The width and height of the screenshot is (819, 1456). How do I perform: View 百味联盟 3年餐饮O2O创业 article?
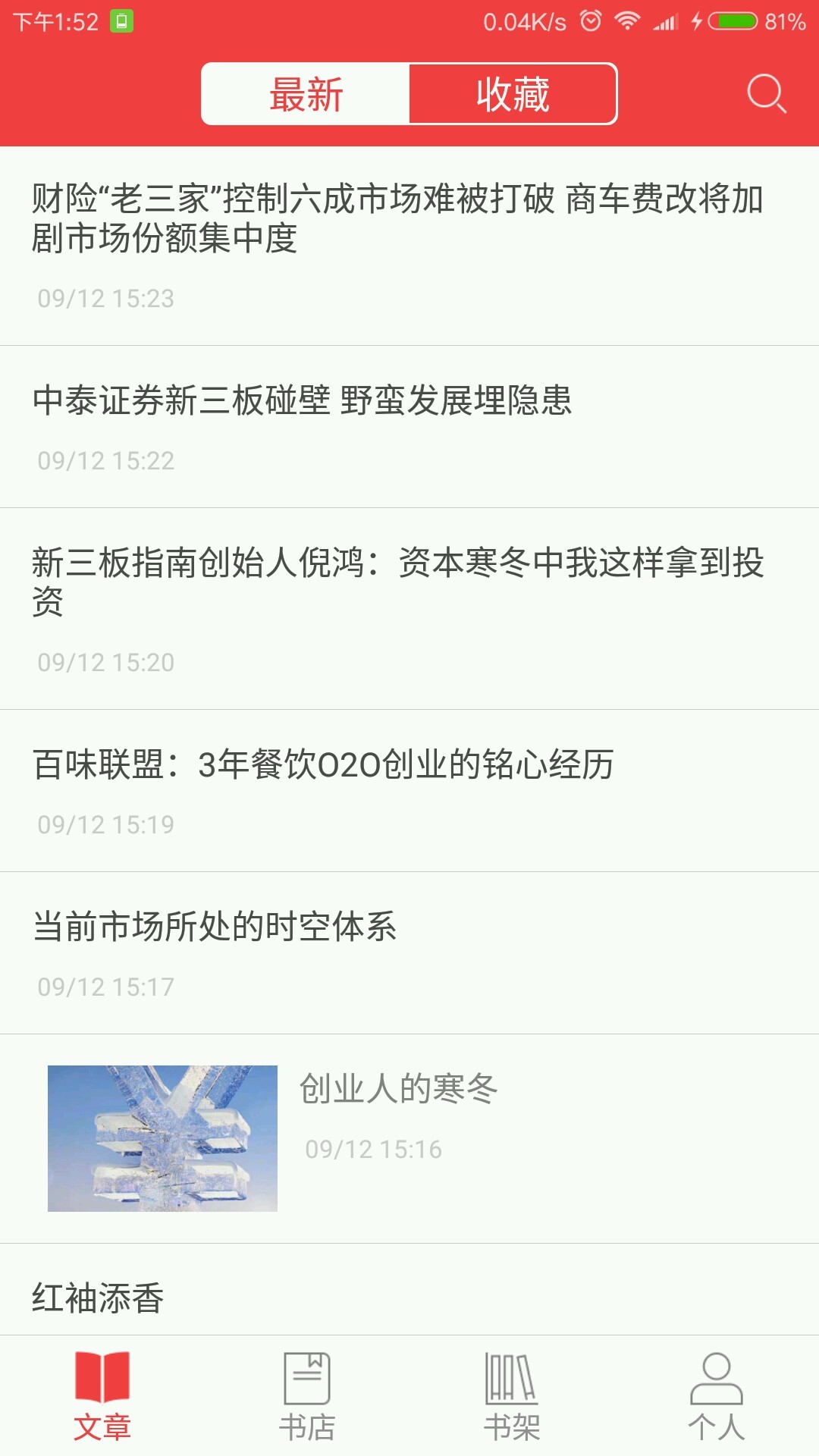point(323,764)
